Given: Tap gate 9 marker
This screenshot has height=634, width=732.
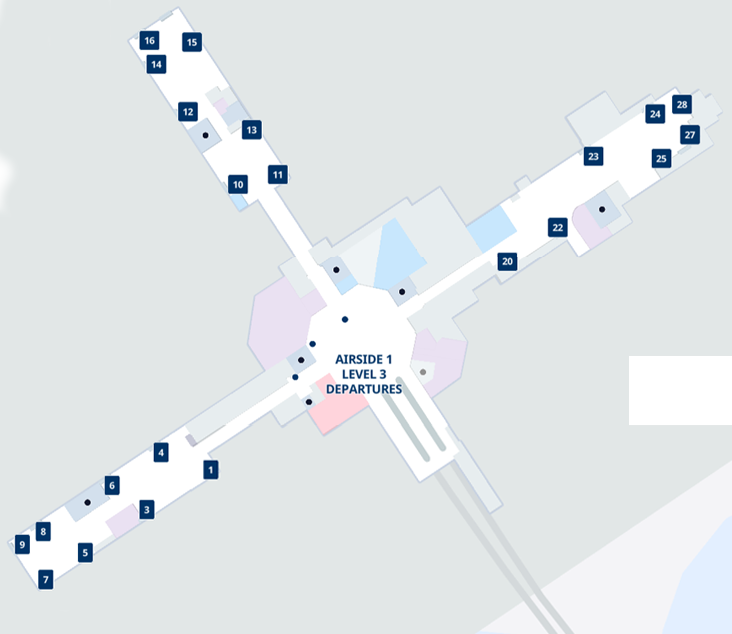Looking at the screenshot, I should tap(22, 545).
